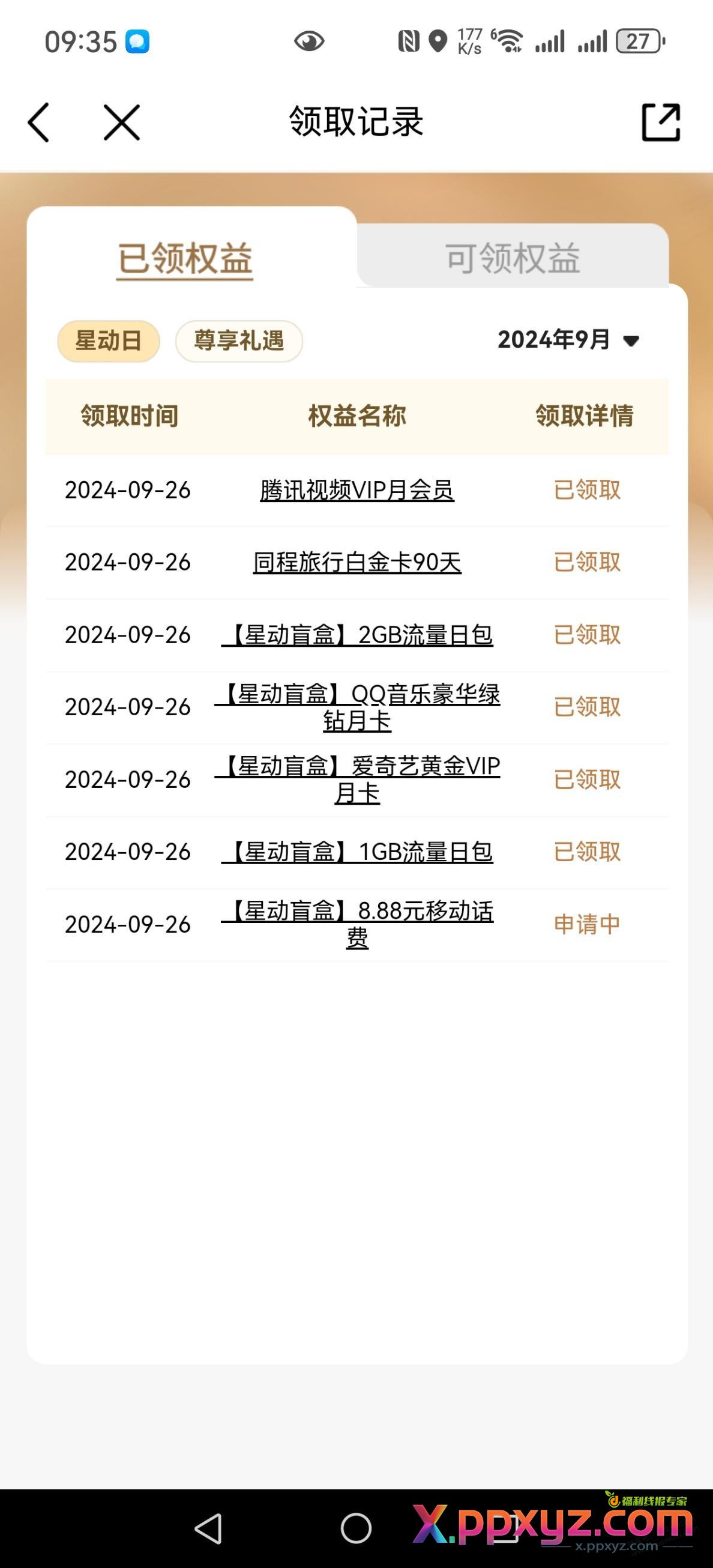Select the 尊享礼遇 filter chip
Screen dimensions: 713x1568
(x=239, y=341)
